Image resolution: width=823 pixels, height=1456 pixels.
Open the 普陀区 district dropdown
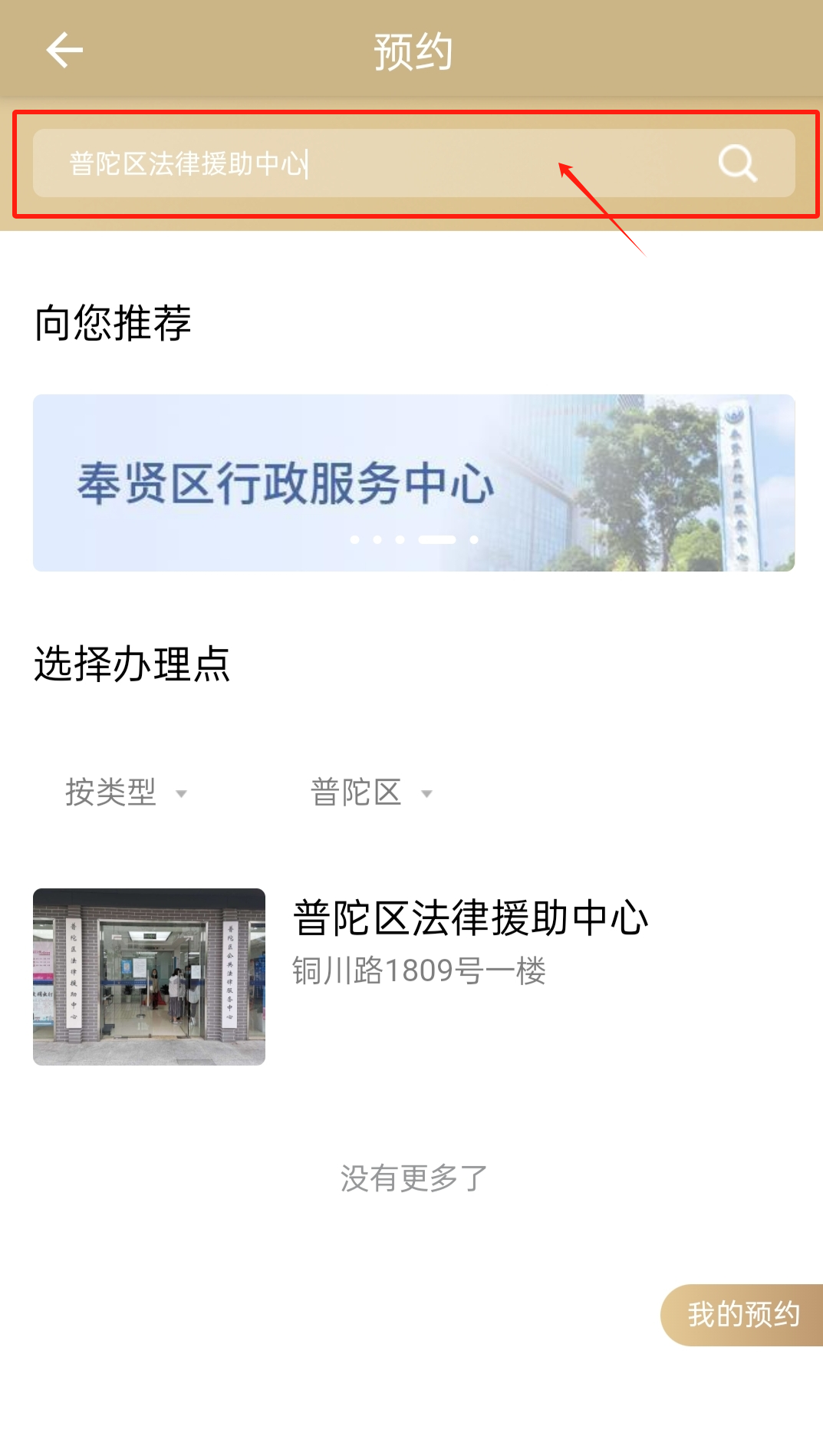tap(372, 792)
